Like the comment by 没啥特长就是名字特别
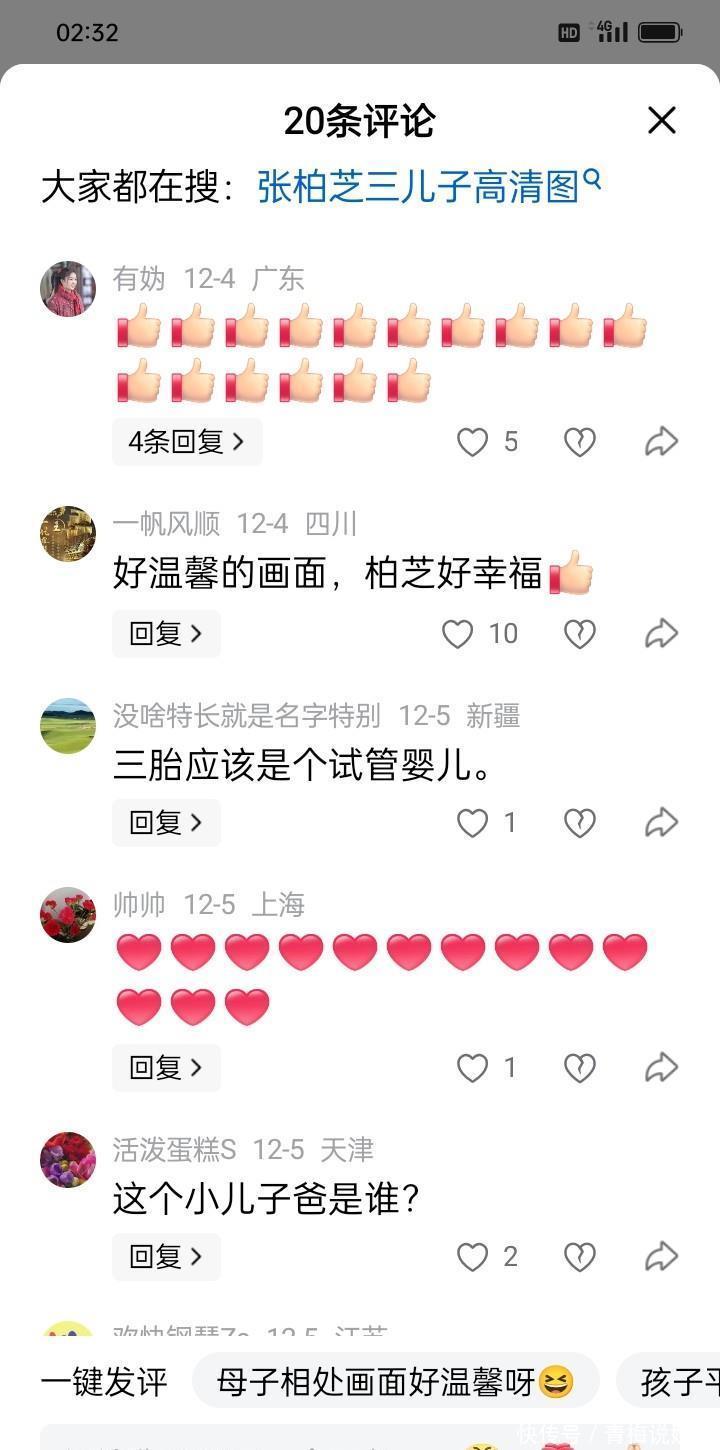 473,823
